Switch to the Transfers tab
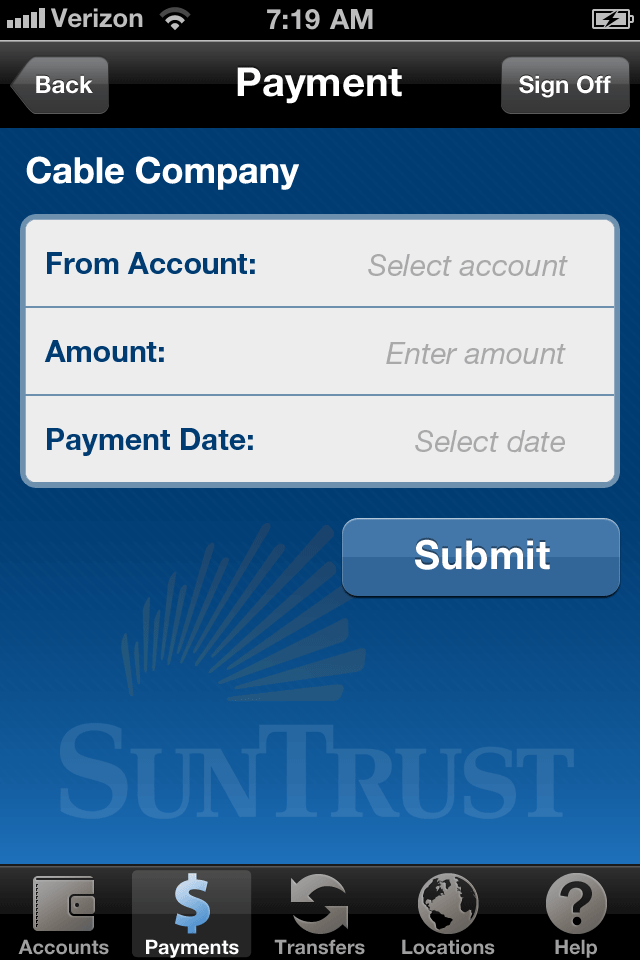640x960 pixels. tap(320, 915)
